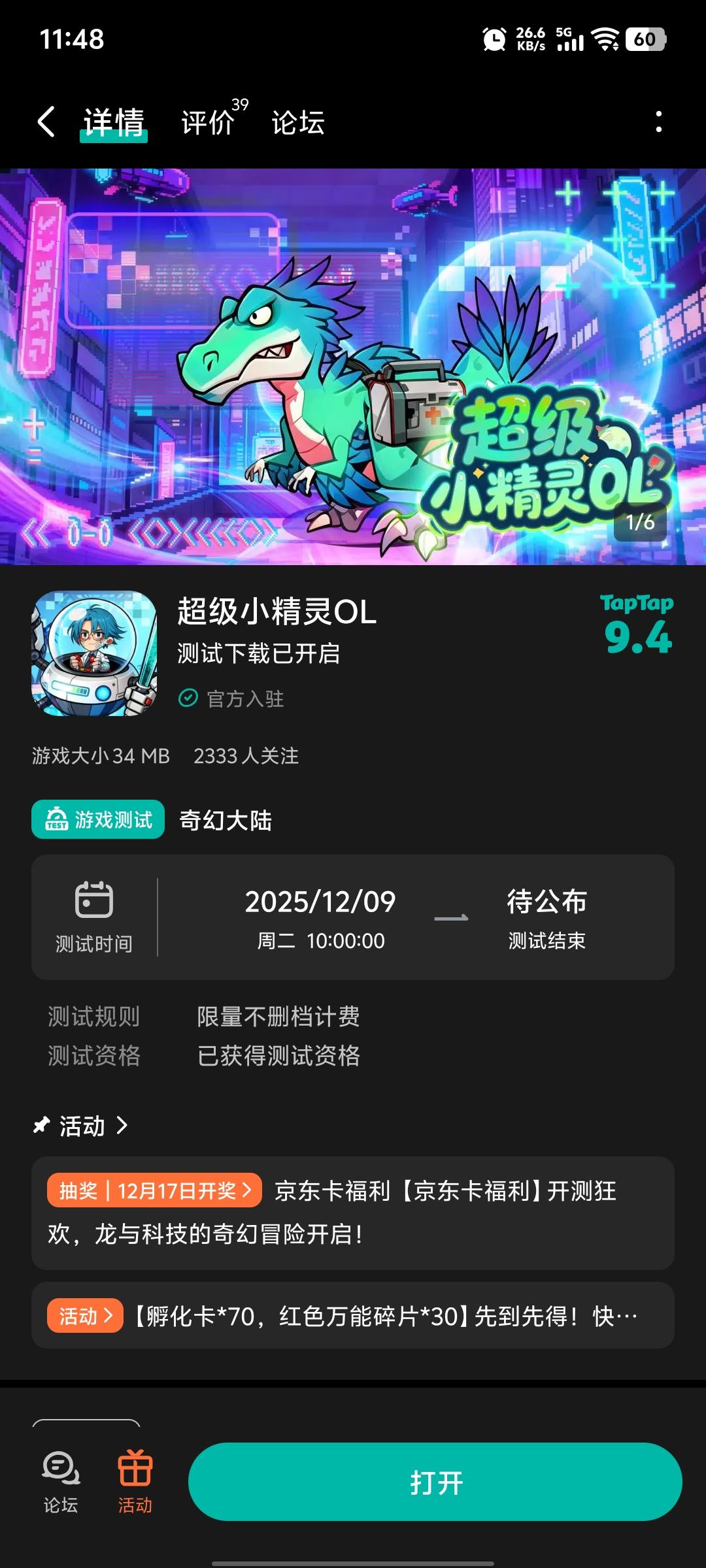Open the 孵化卡*70 activity card
The height and width of the screenshot is (1568, 706).
pos(353,1316)
